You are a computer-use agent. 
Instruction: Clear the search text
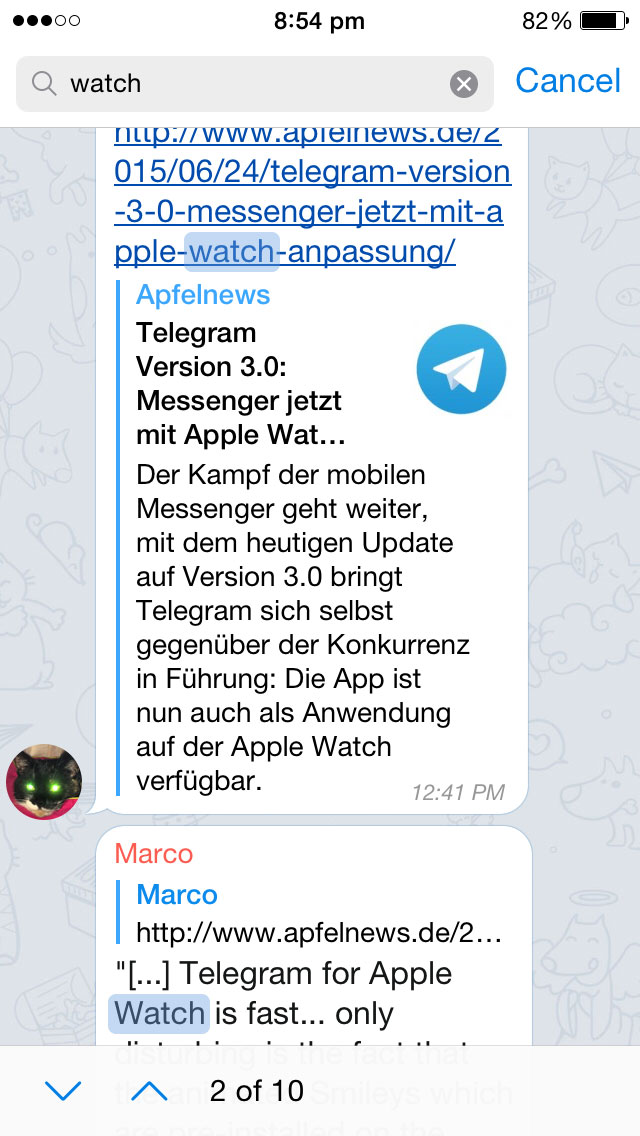click(x=464, y=84)
